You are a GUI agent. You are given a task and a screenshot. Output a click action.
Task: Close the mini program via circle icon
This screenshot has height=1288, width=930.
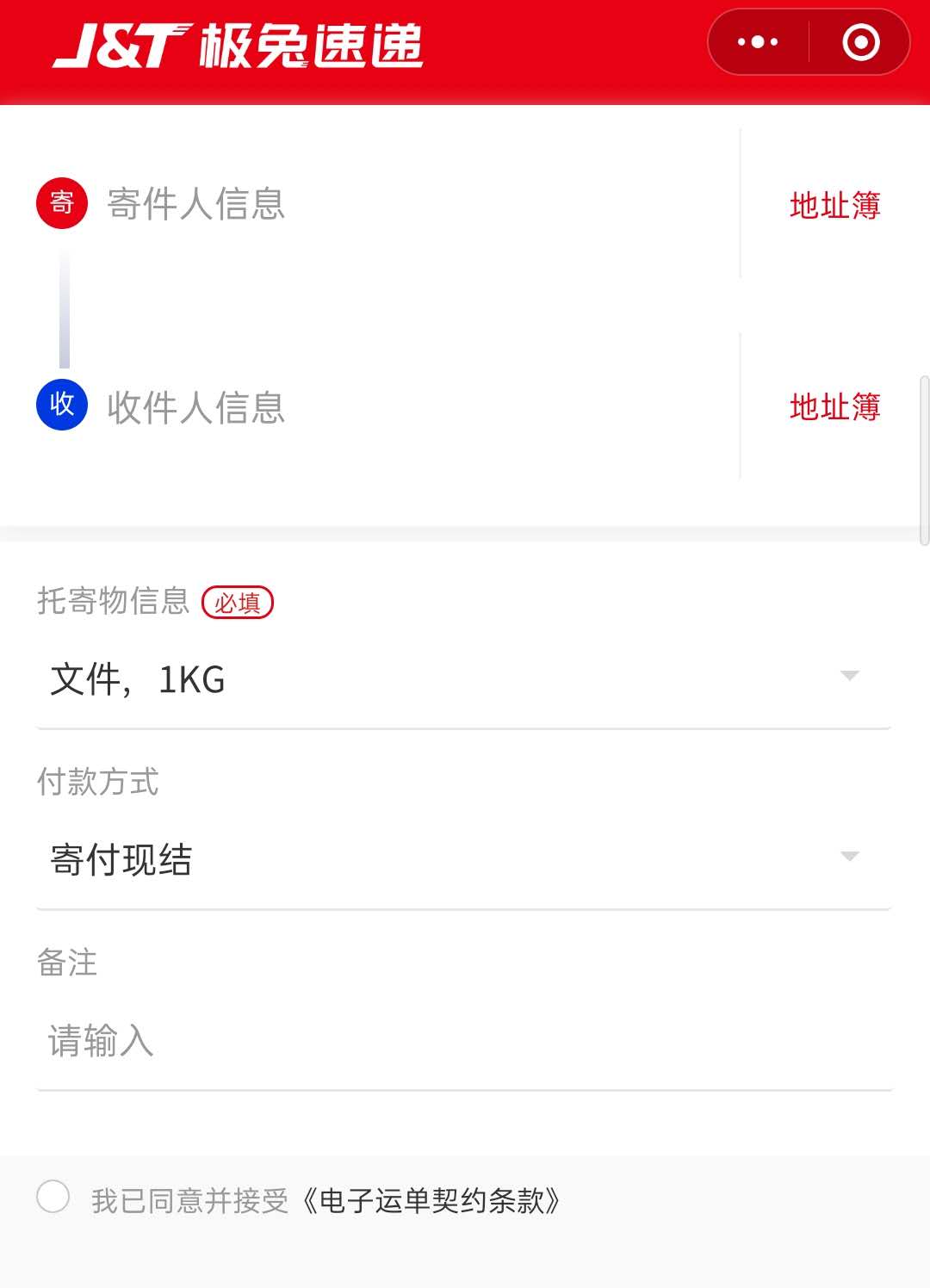click(x=860, y=42)
